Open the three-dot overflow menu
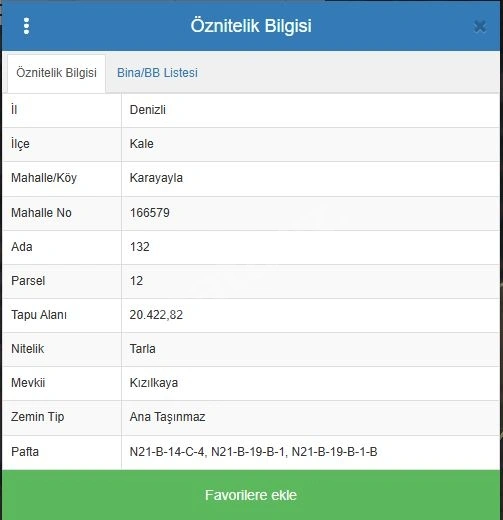503x520 pixels. (x=26, y=26)
